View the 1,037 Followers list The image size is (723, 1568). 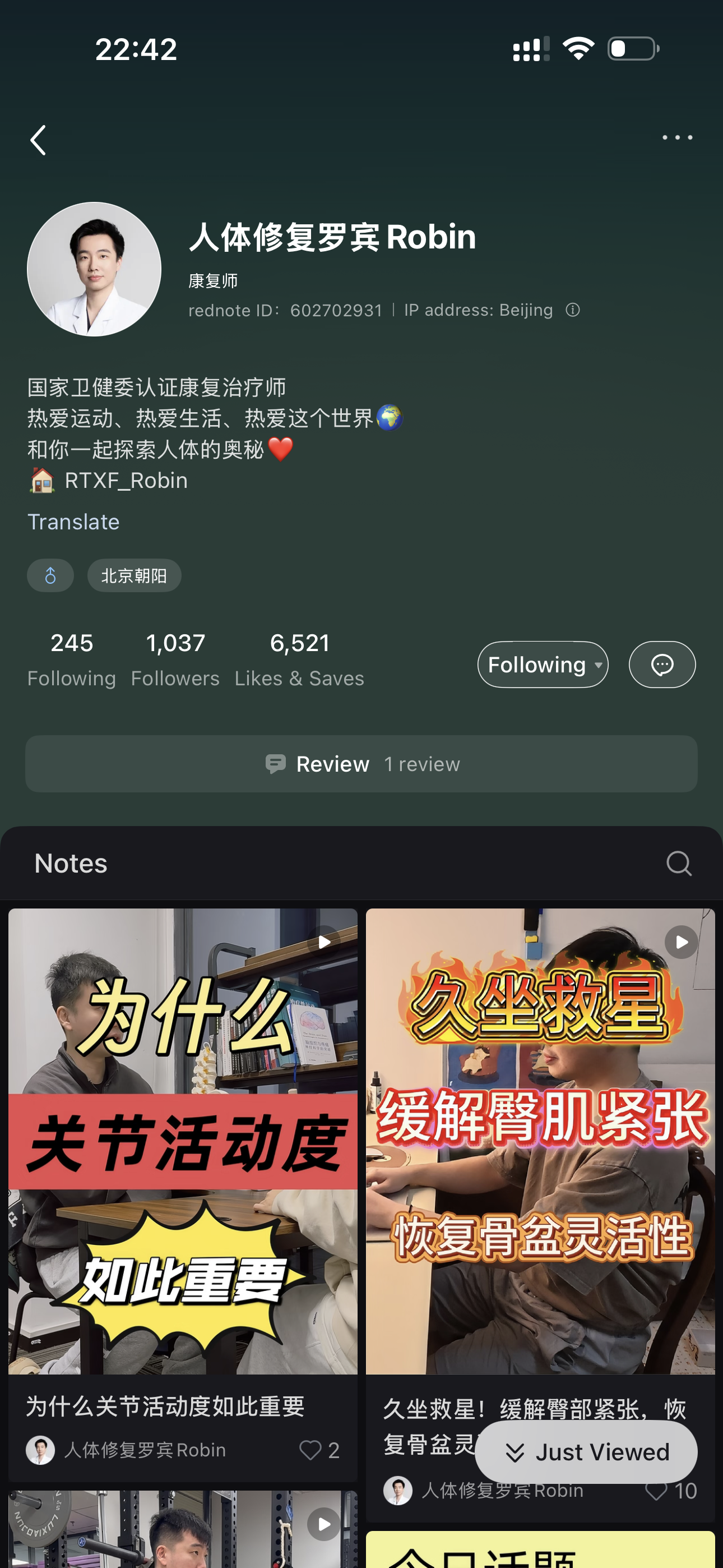click(x=175, y=659)
